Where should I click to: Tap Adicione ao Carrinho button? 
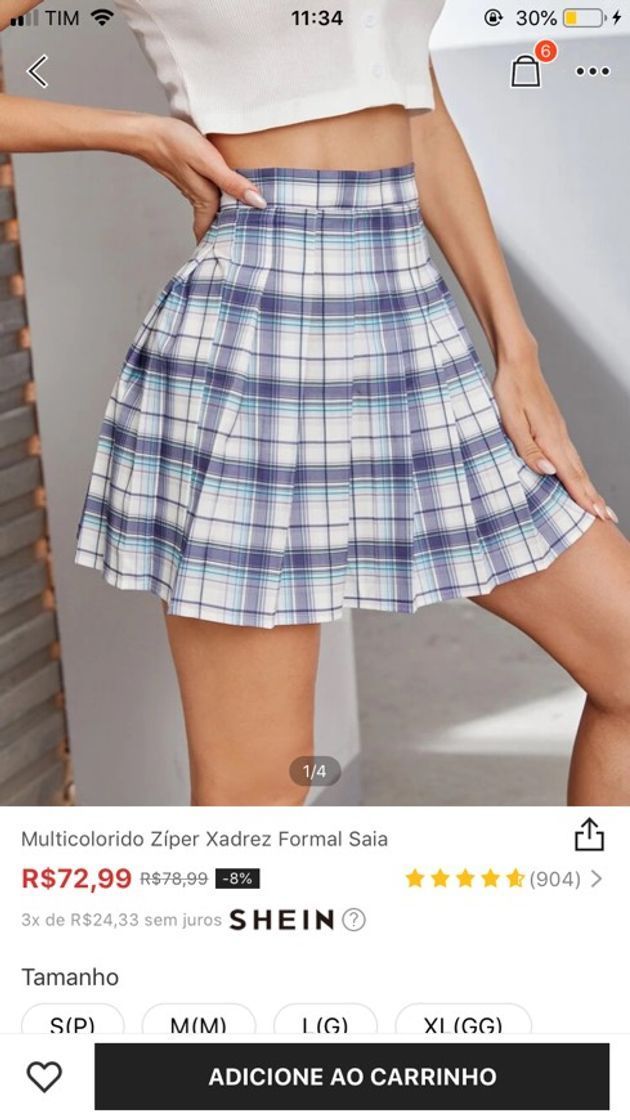tap(352, 1077)
